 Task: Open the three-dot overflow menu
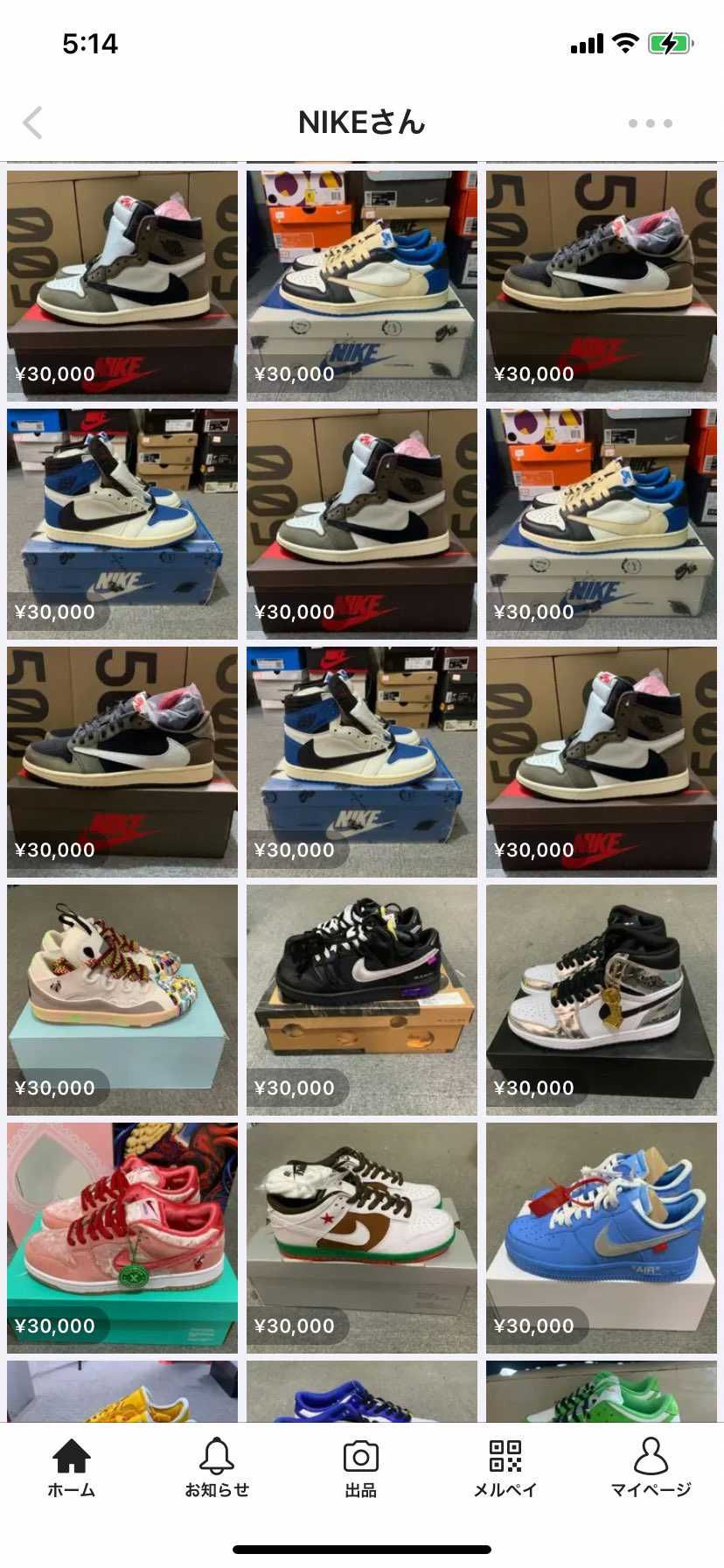click(650, 123)
